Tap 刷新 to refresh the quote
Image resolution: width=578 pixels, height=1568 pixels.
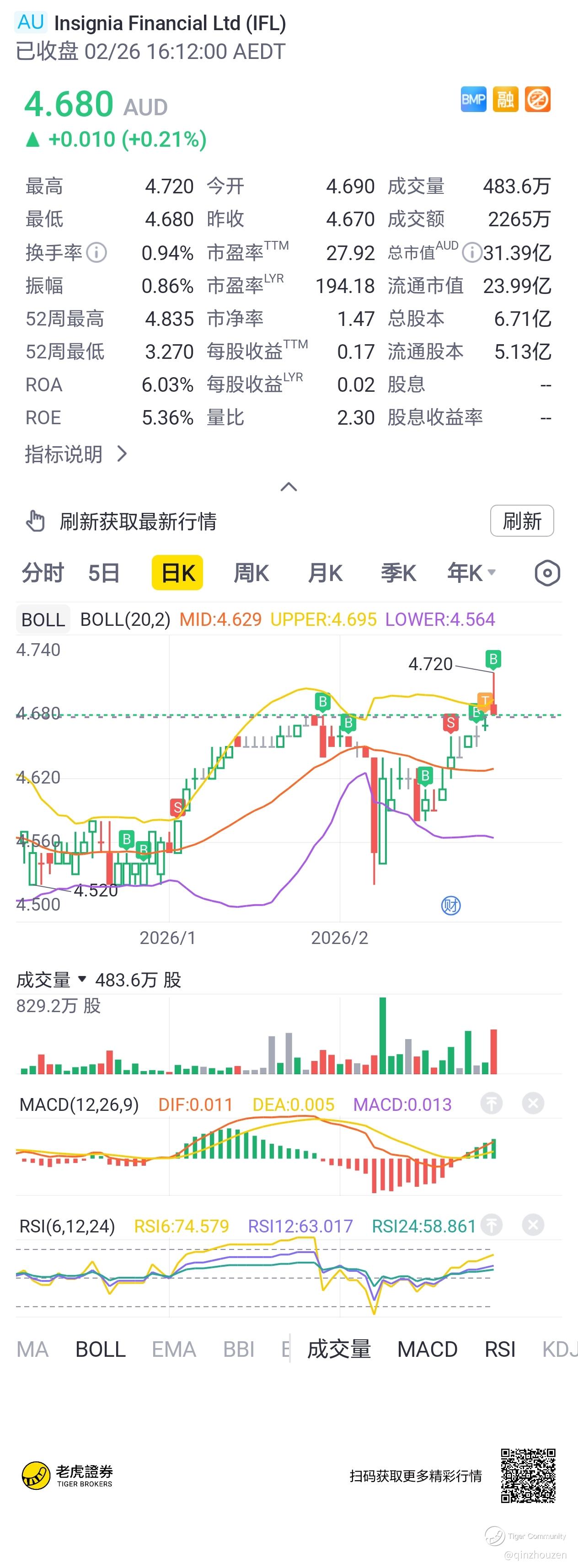click(521, 521)
